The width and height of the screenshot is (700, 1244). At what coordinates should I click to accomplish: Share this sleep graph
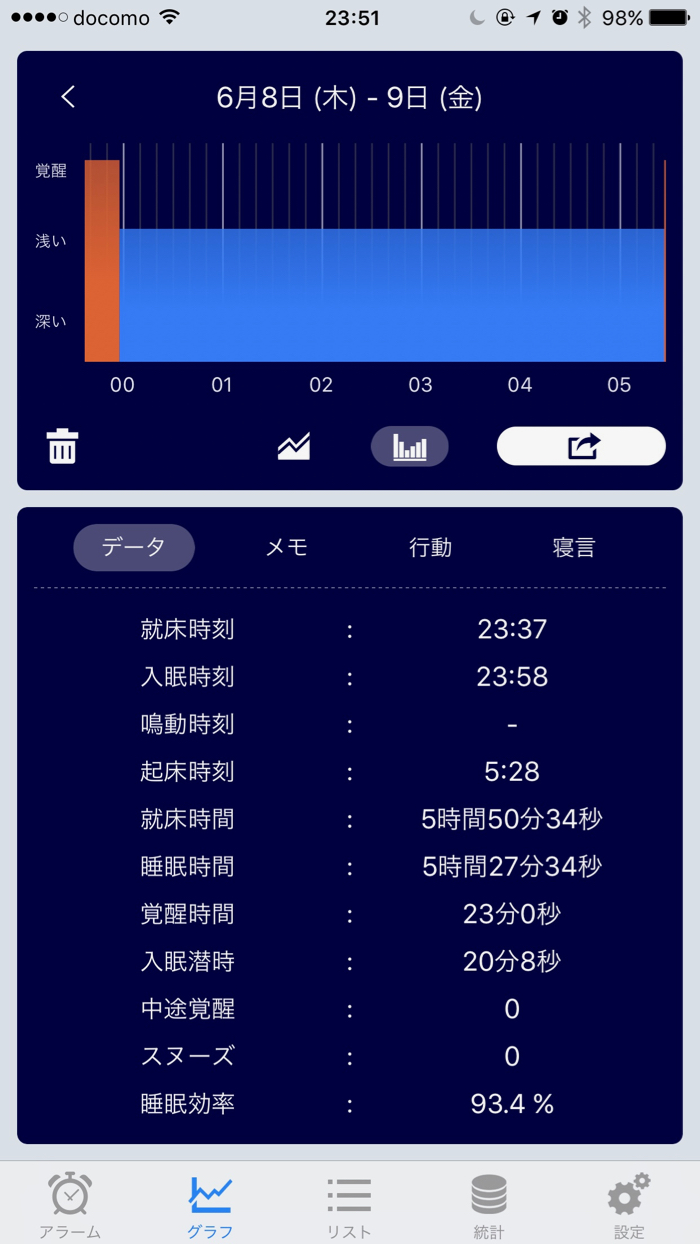point(581,446)
